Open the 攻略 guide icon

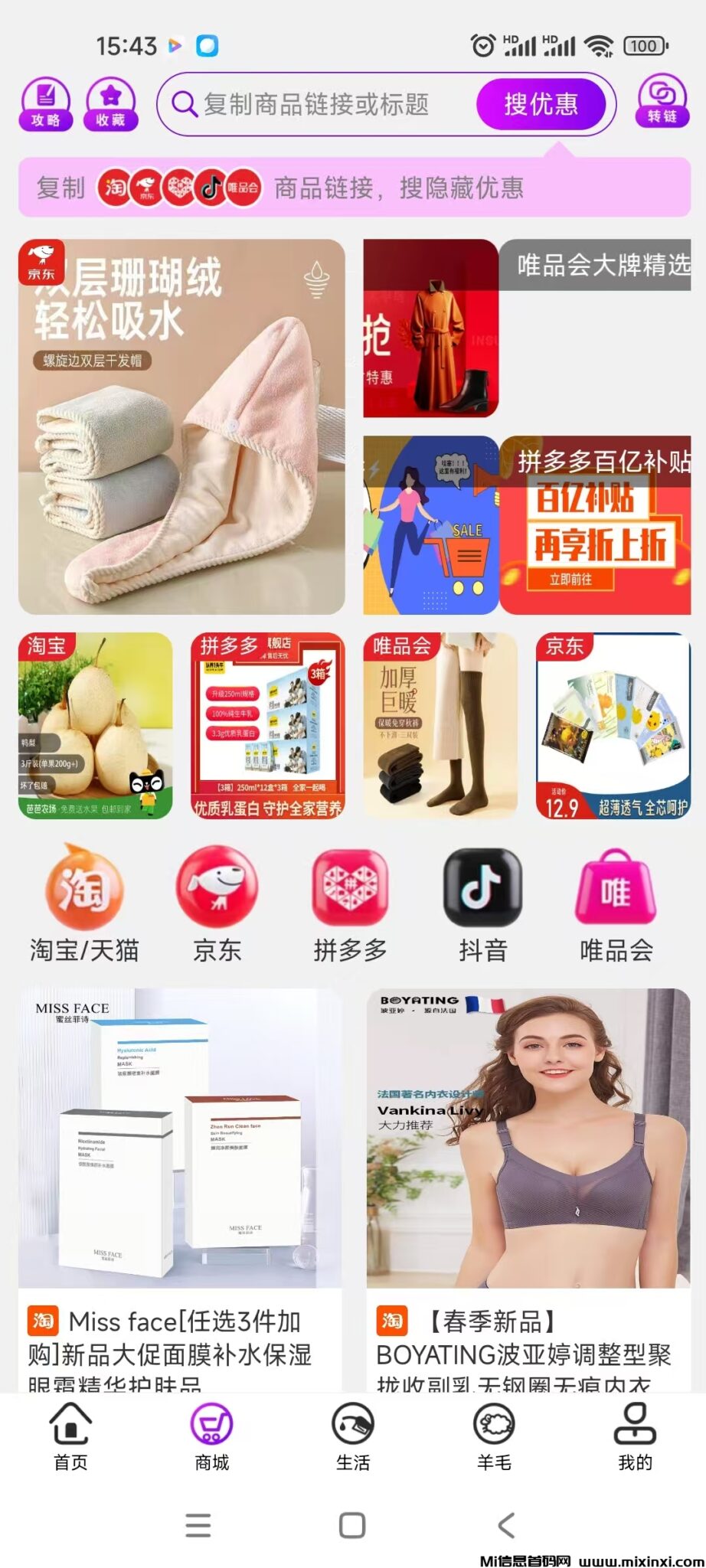click(x=45, y=103)
